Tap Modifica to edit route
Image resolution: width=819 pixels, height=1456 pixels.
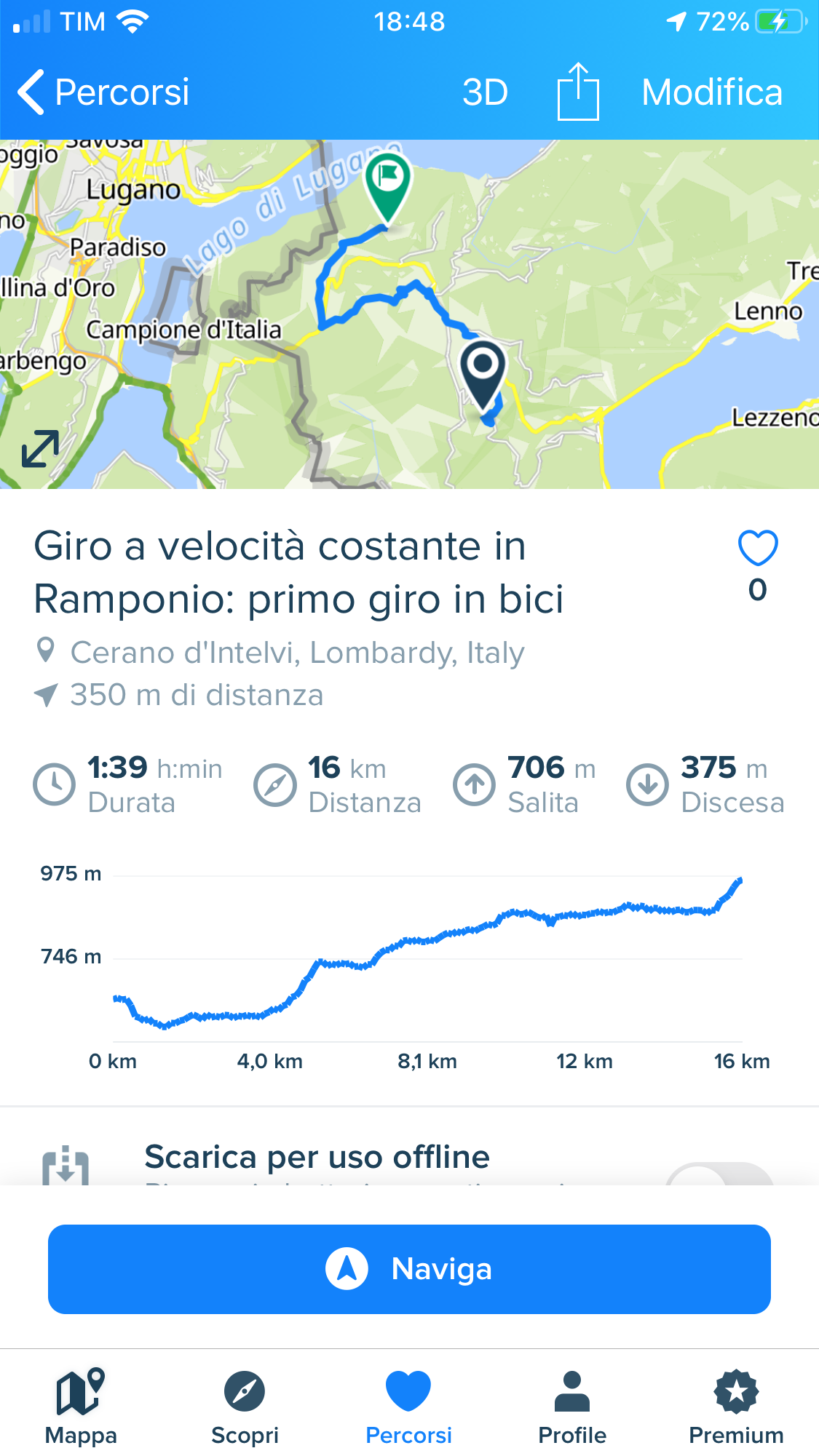pyautogui.click(x=712, y=92)
